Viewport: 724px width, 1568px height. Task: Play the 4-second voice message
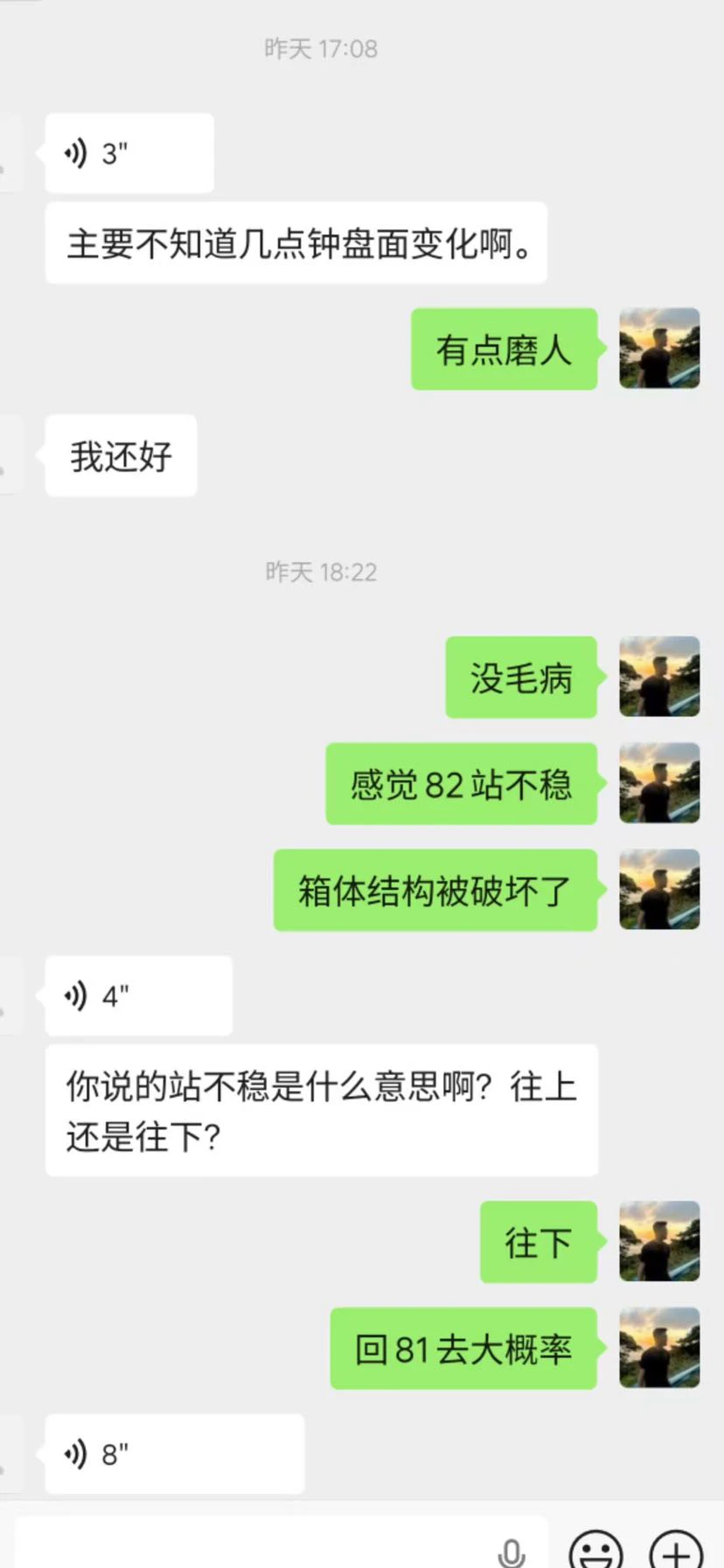[x=138, y=996]
